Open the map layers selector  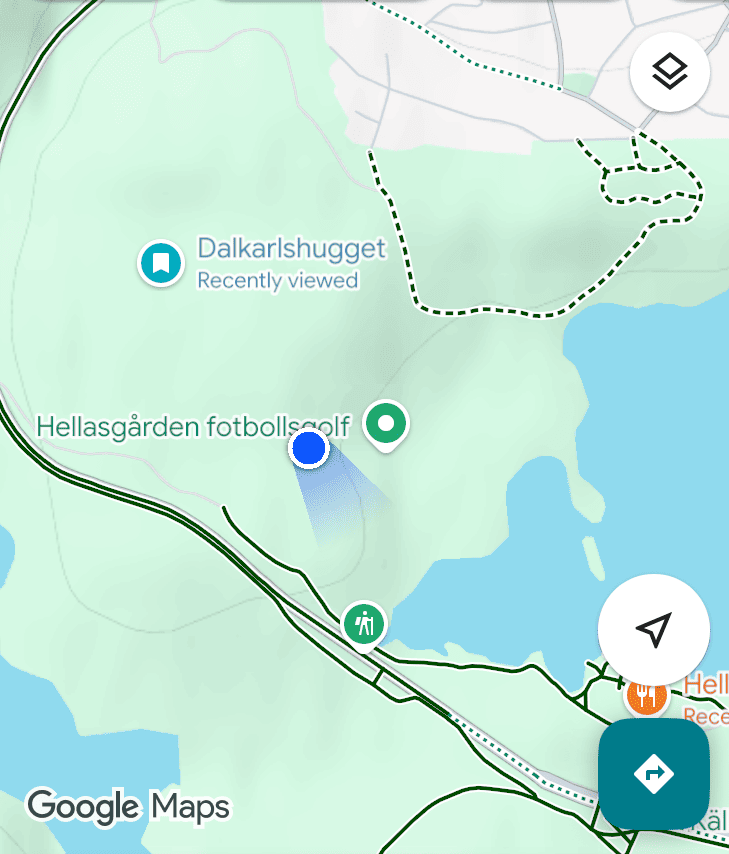click(669, 72)
